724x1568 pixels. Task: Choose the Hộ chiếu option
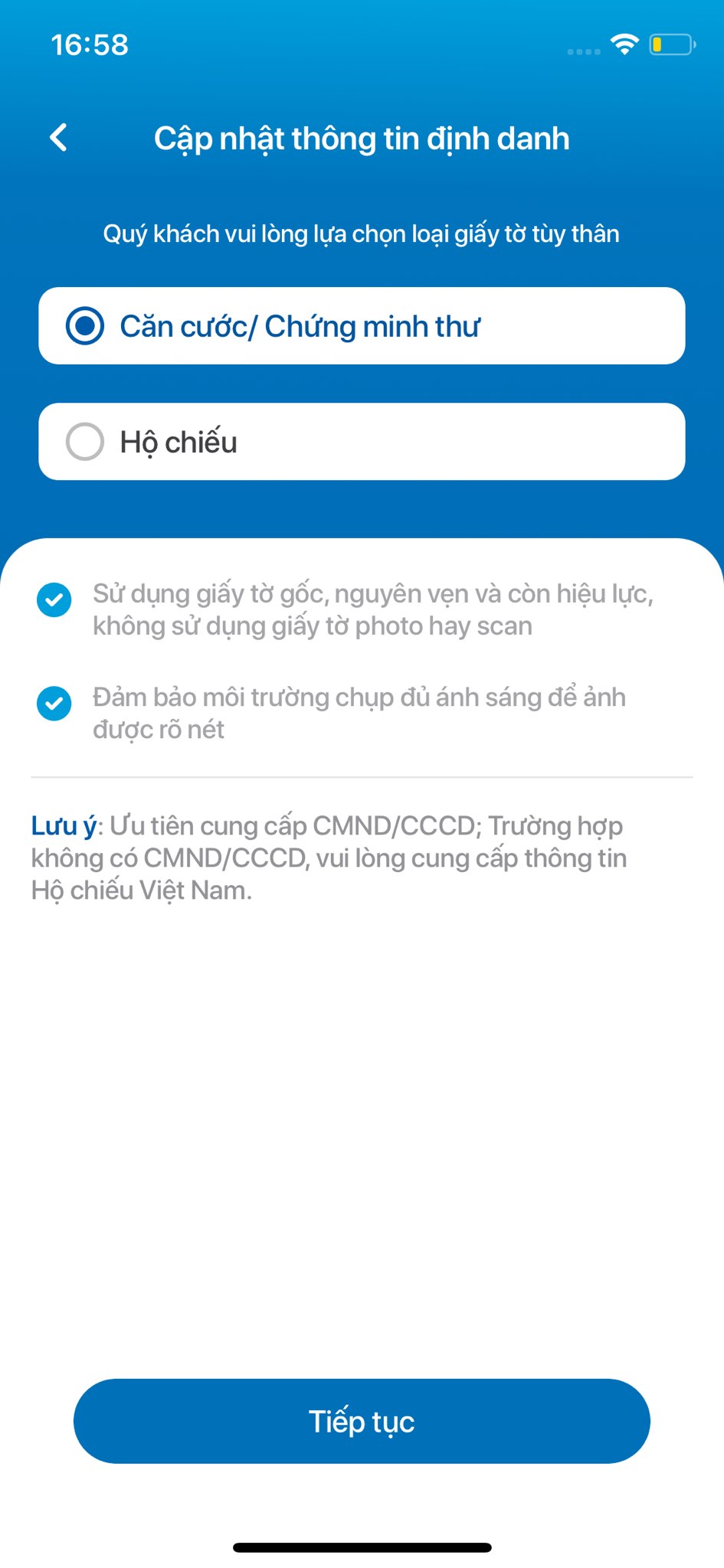point(362,442)
